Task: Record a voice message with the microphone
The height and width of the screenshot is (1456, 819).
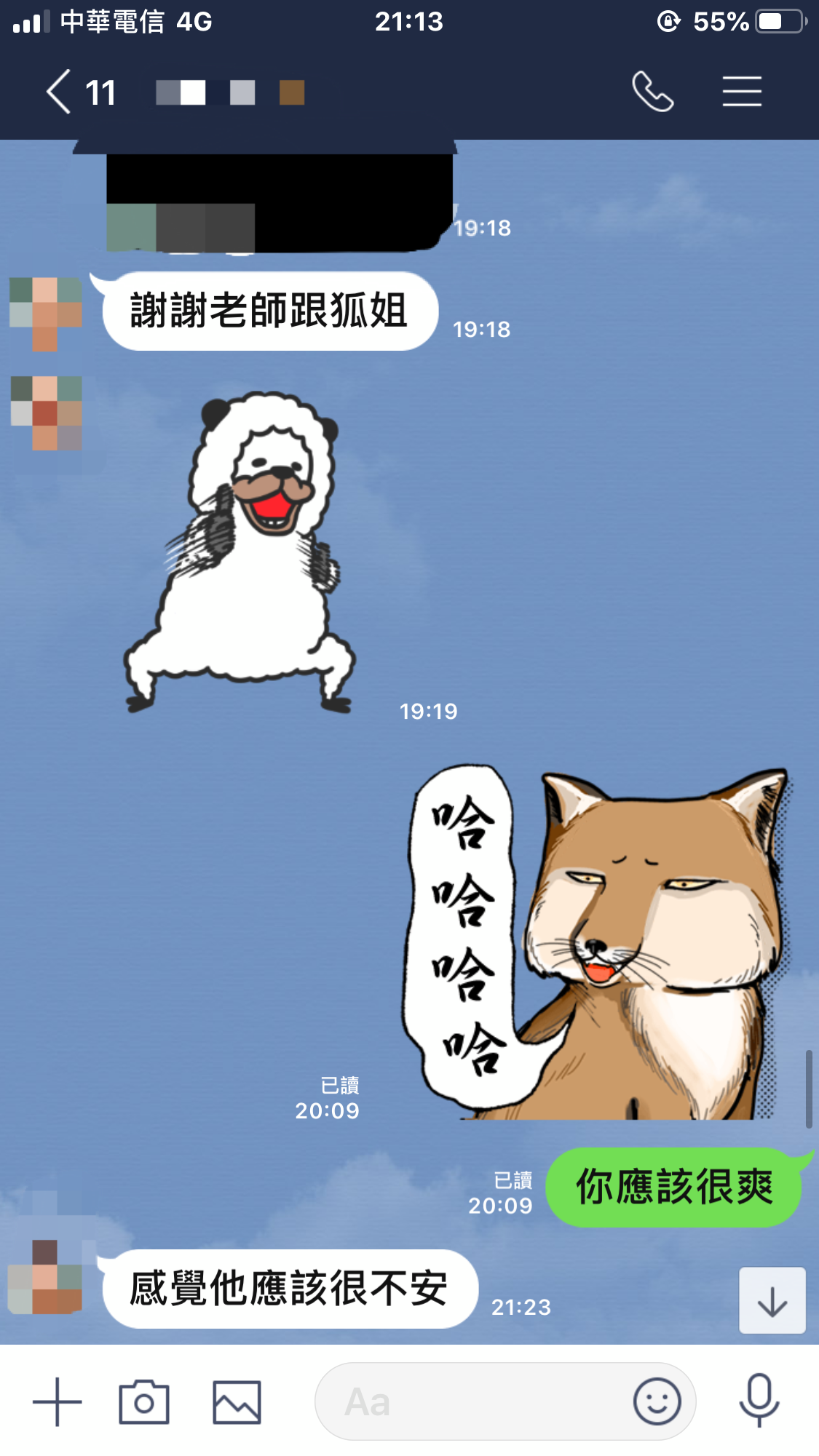Action: pos(759,1401)
